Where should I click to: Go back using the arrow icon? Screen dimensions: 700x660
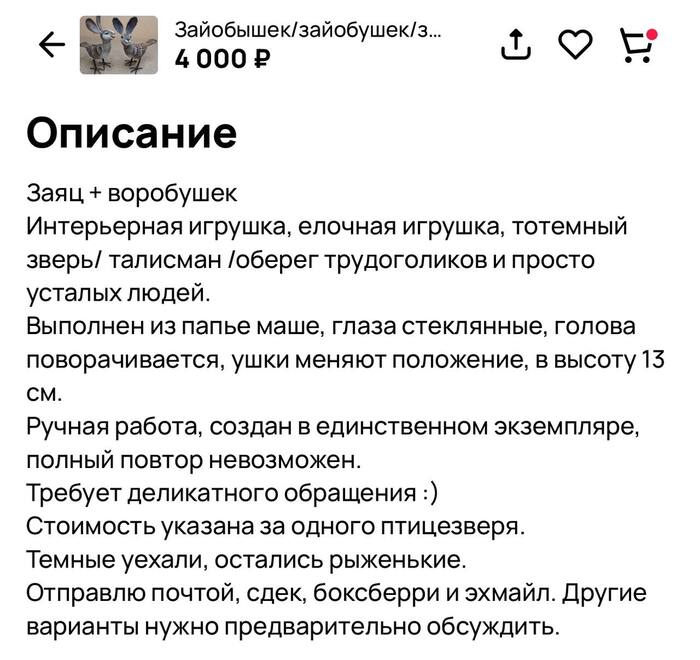(51, 44)
